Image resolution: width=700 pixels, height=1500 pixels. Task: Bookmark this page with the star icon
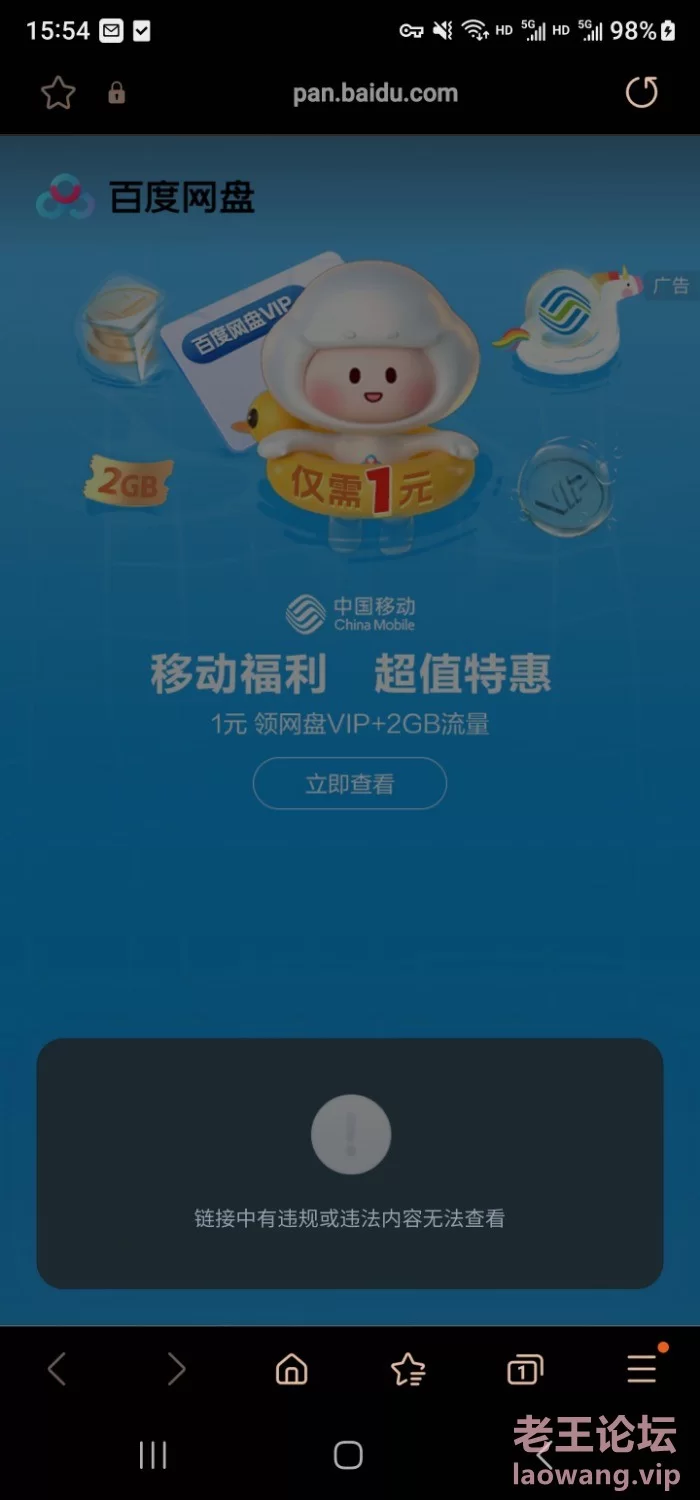[58, 93]
